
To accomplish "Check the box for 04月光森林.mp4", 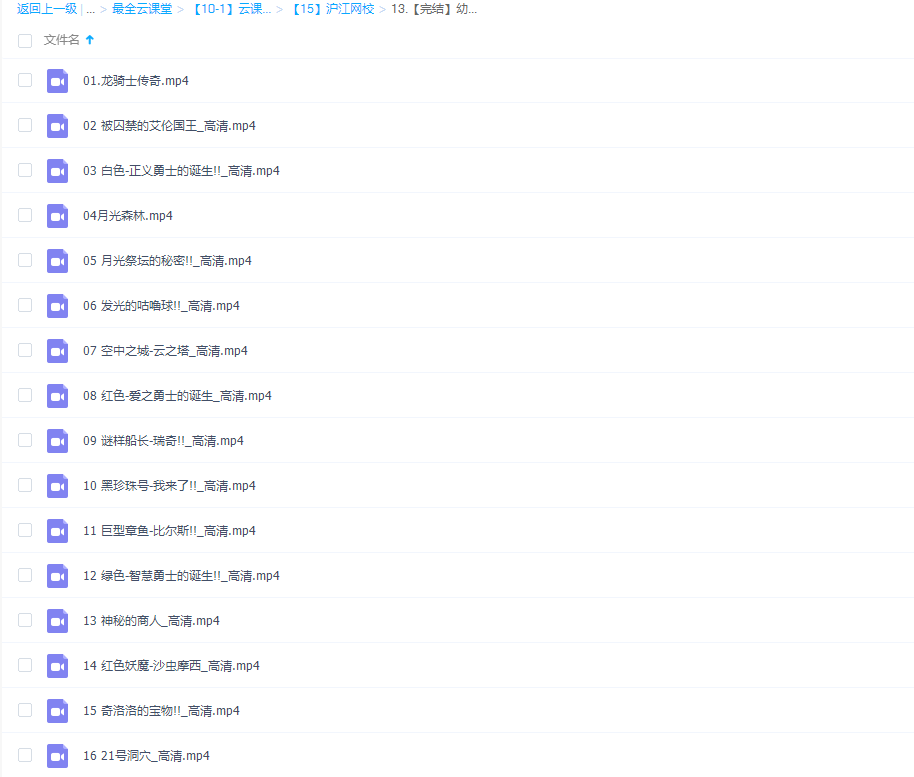I will coord(25,216).
